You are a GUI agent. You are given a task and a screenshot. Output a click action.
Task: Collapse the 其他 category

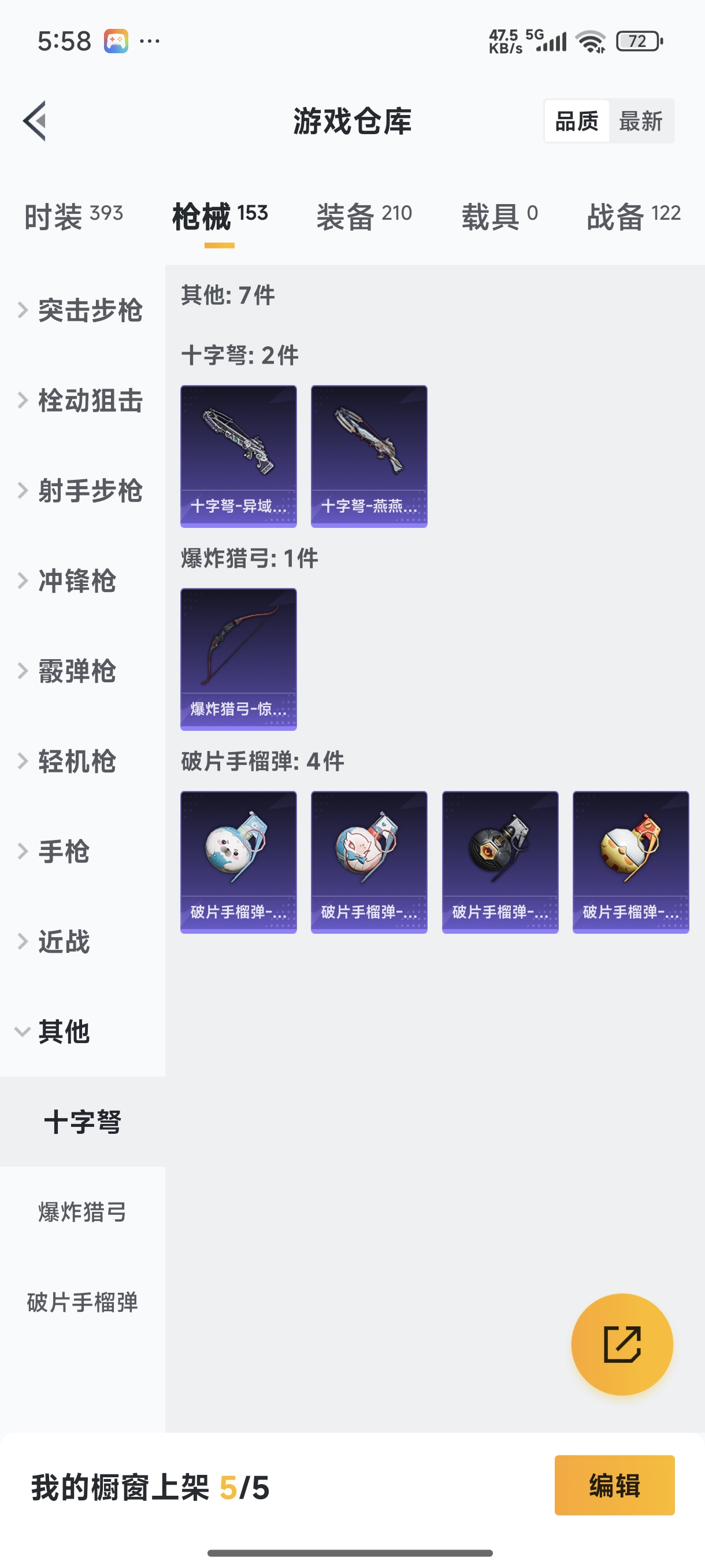[x=82, y=1031]
